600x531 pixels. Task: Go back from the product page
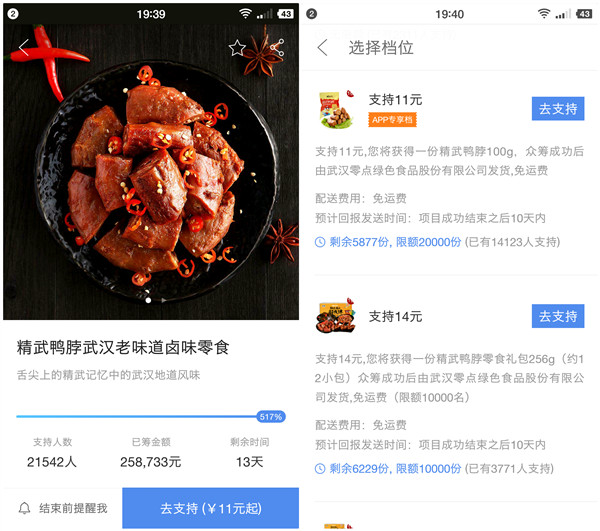tap(24, 47)
